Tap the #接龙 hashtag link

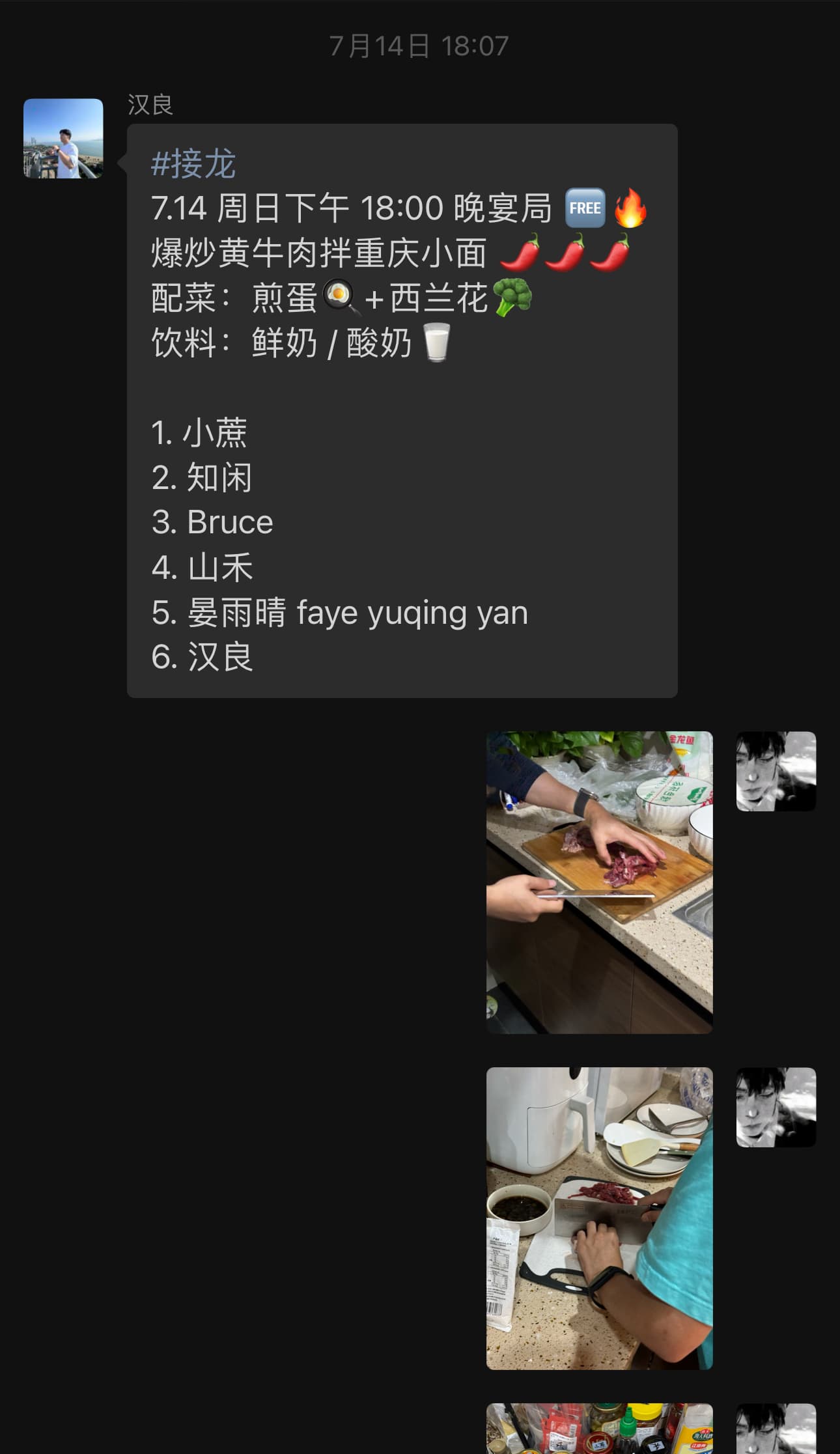193,163
